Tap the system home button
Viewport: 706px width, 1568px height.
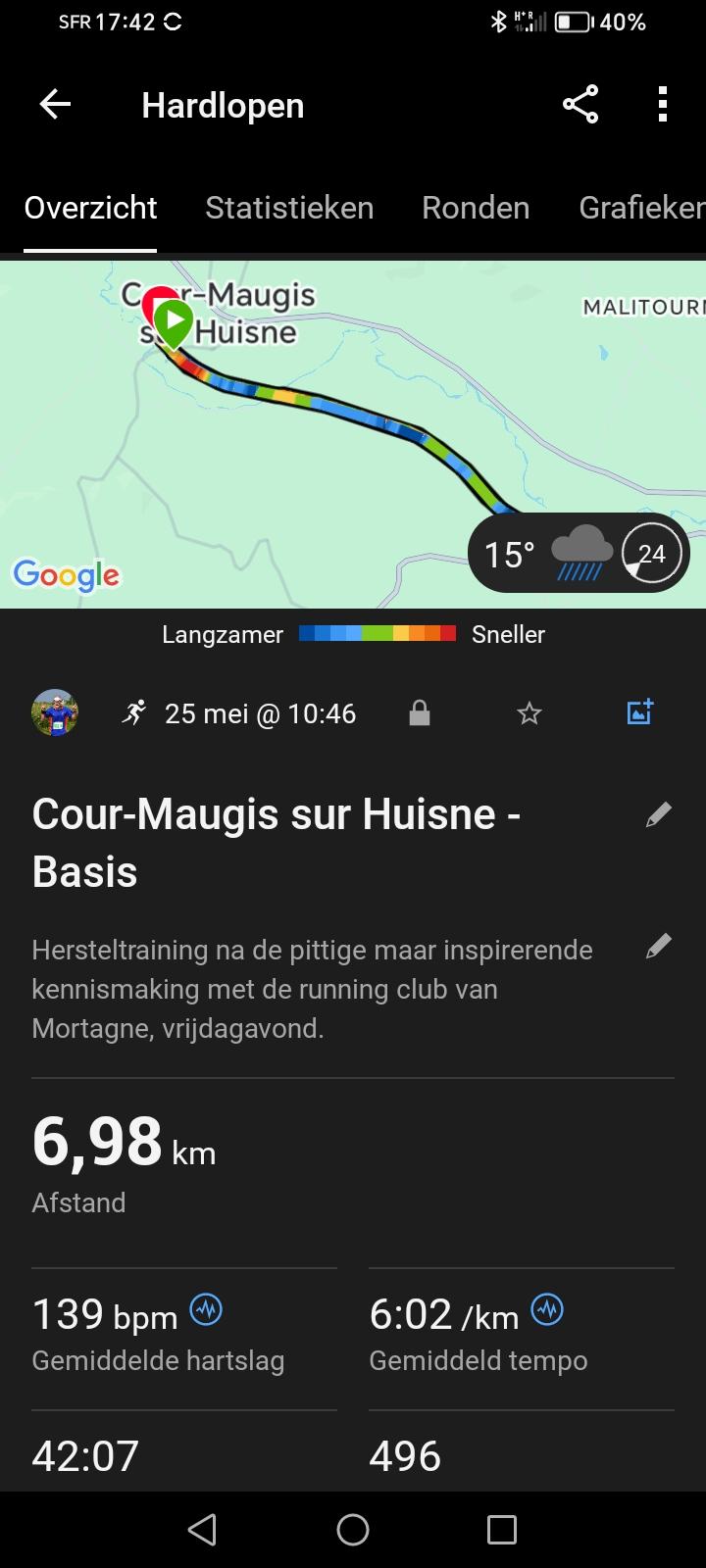tap(353, 1529)
